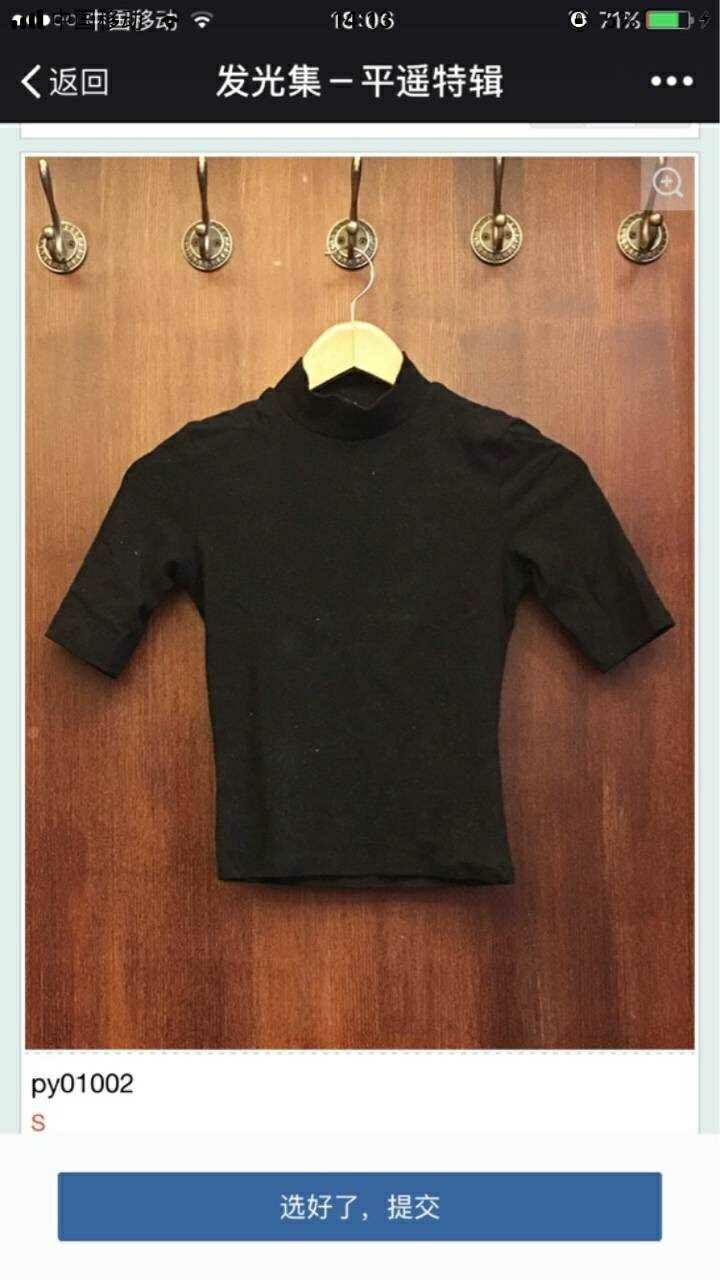This screenshot has height=1280, width=720.
Task: Go back using the 返回 button
Action: pos(64,81)
